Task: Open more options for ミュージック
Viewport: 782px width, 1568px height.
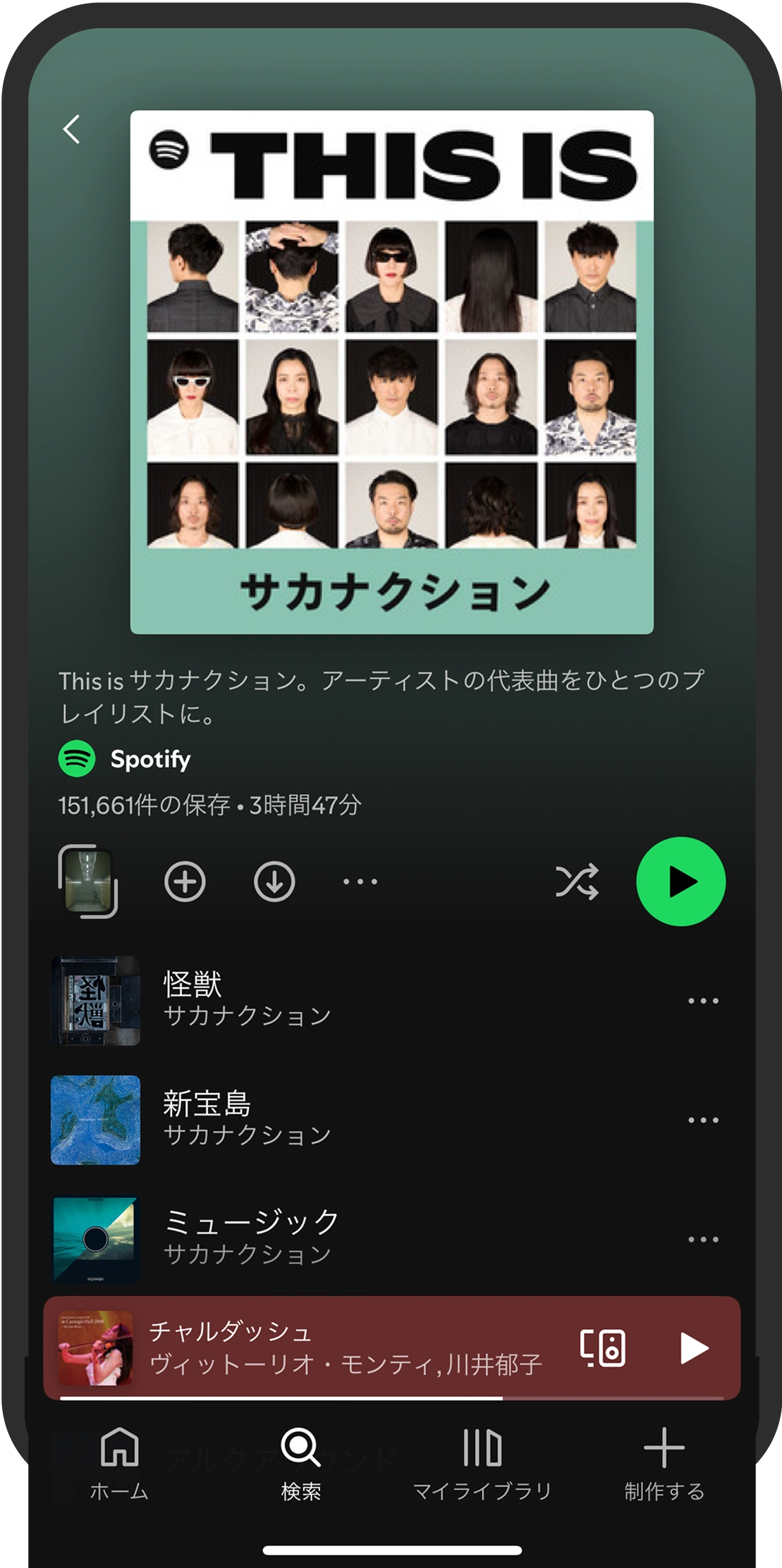Action: [x=703, y=1239]
